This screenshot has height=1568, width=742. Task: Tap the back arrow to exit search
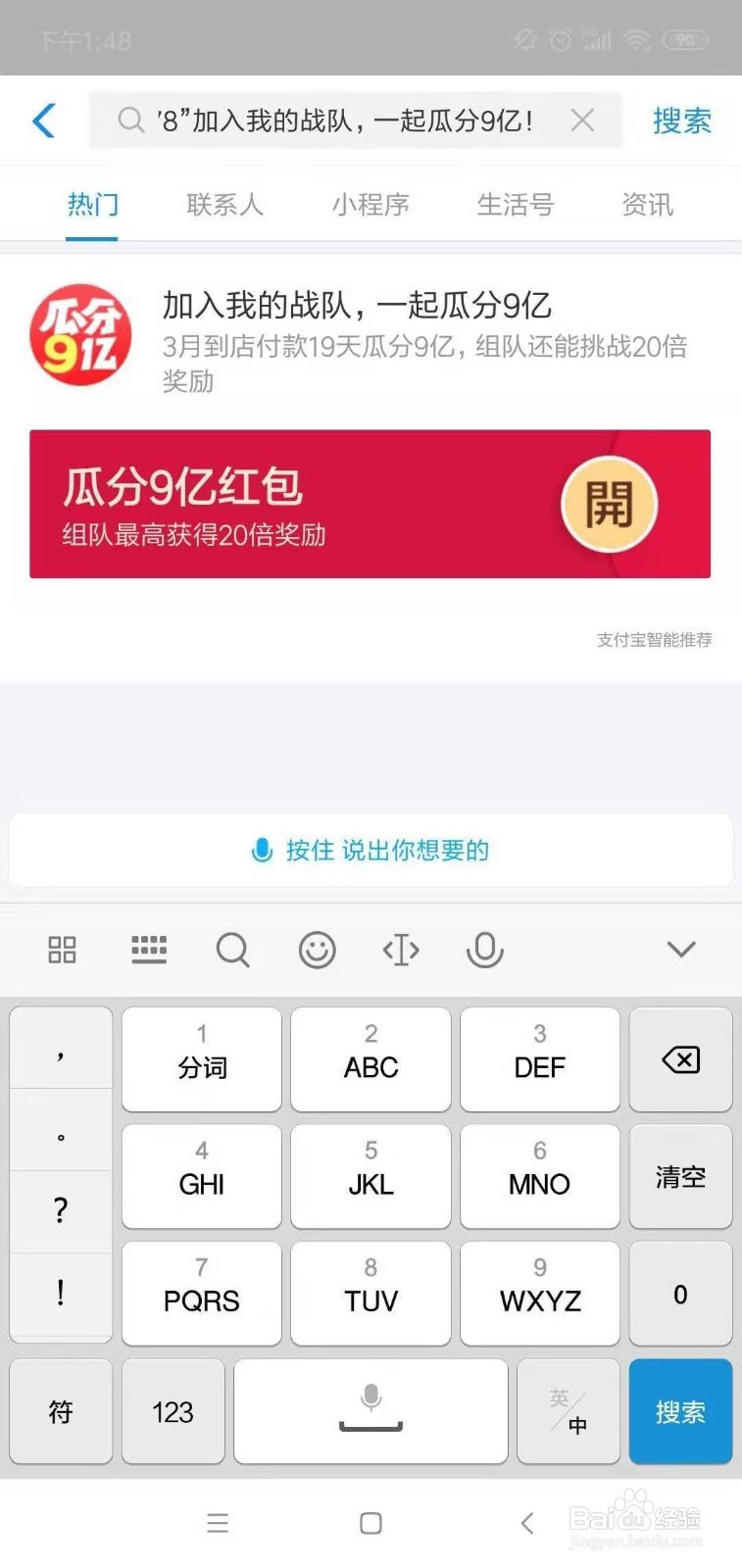pyautogui.click(x=42, y=120)
